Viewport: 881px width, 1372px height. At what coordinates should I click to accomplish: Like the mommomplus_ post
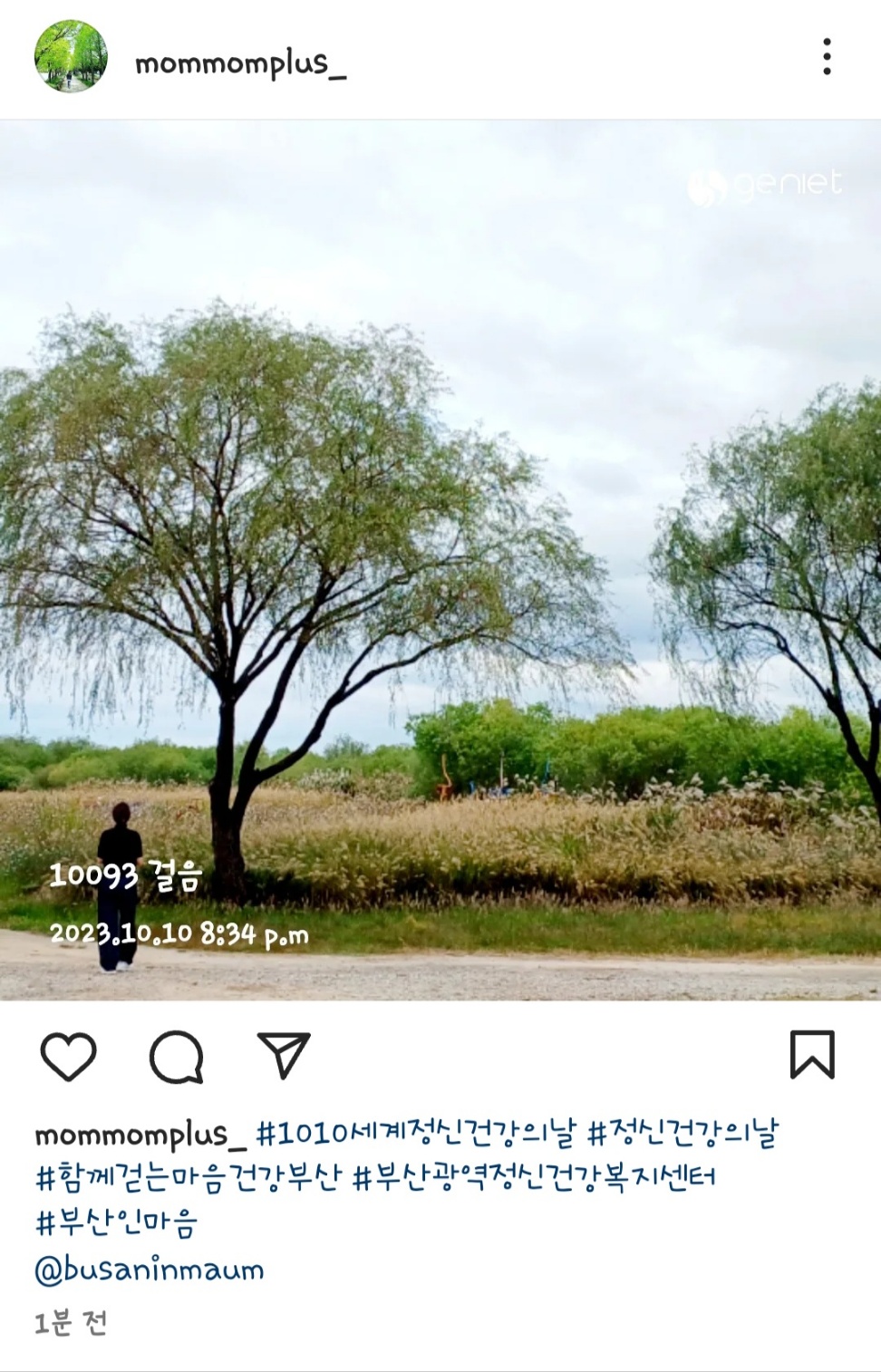[x=69, y=1056]
